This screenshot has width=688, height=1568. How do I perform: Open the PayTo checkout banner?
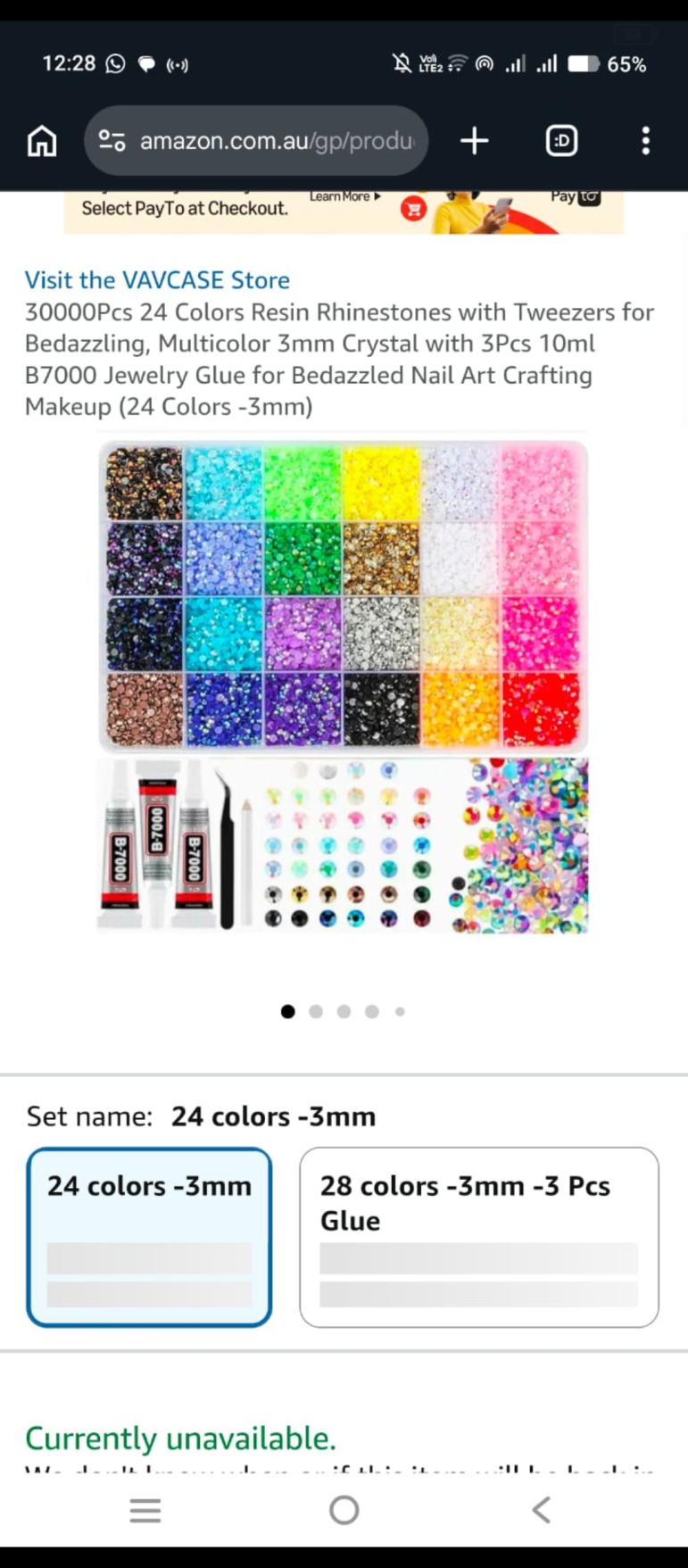pyautogui.click(x=344, y=212)
